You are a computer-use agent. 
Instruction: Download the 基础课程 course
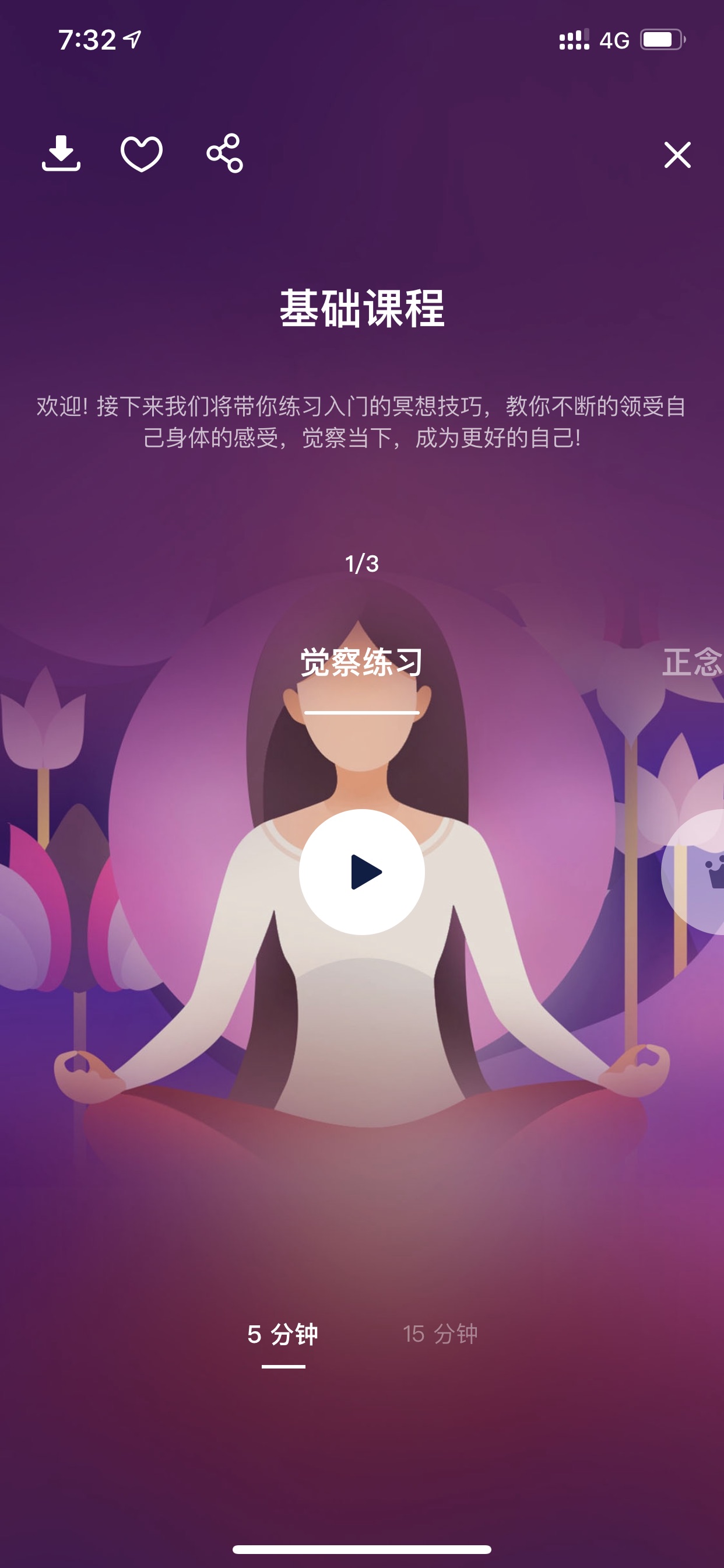tap(61, 153)
